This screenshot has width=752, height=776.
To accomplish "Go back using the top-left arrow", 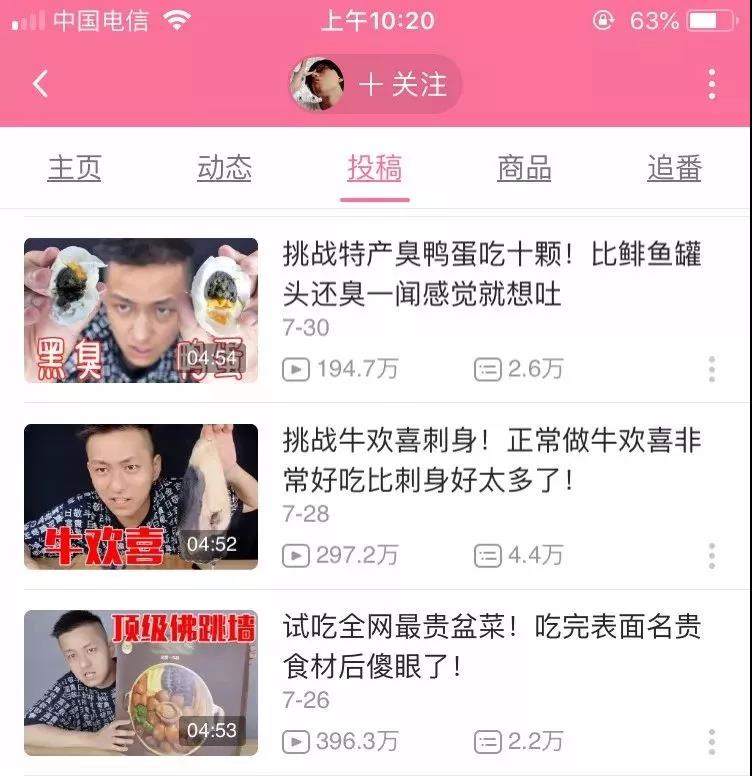I will click(40, 84).
